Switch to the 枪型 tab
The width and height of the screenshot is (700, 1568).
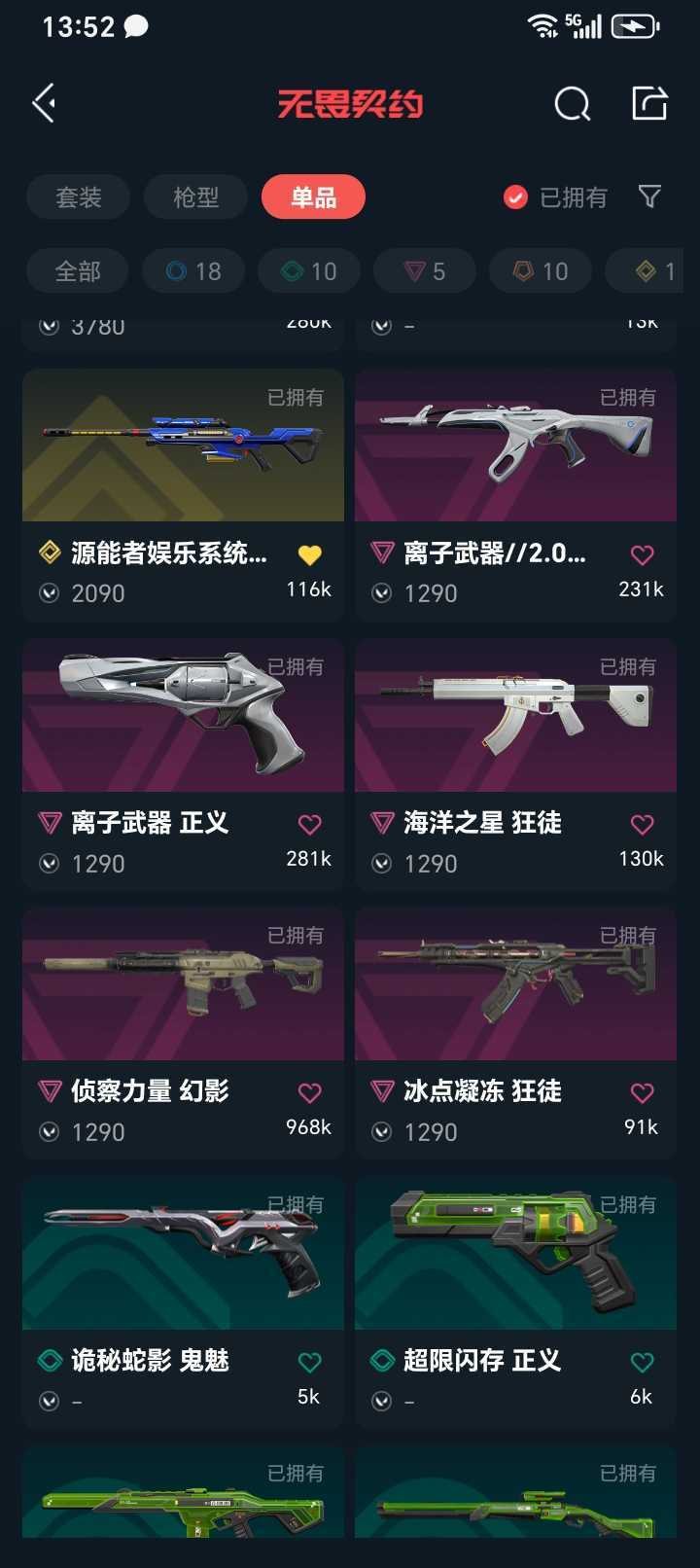click(x=195, y=197)
